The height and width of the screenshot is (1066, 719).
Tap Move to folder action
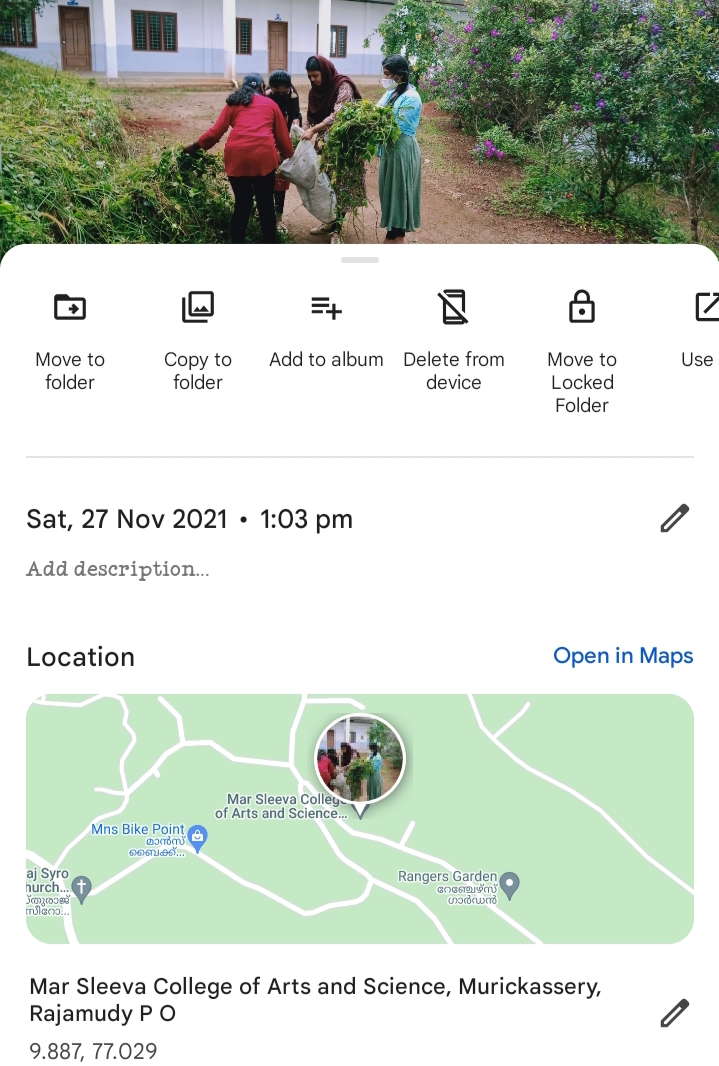70,340
